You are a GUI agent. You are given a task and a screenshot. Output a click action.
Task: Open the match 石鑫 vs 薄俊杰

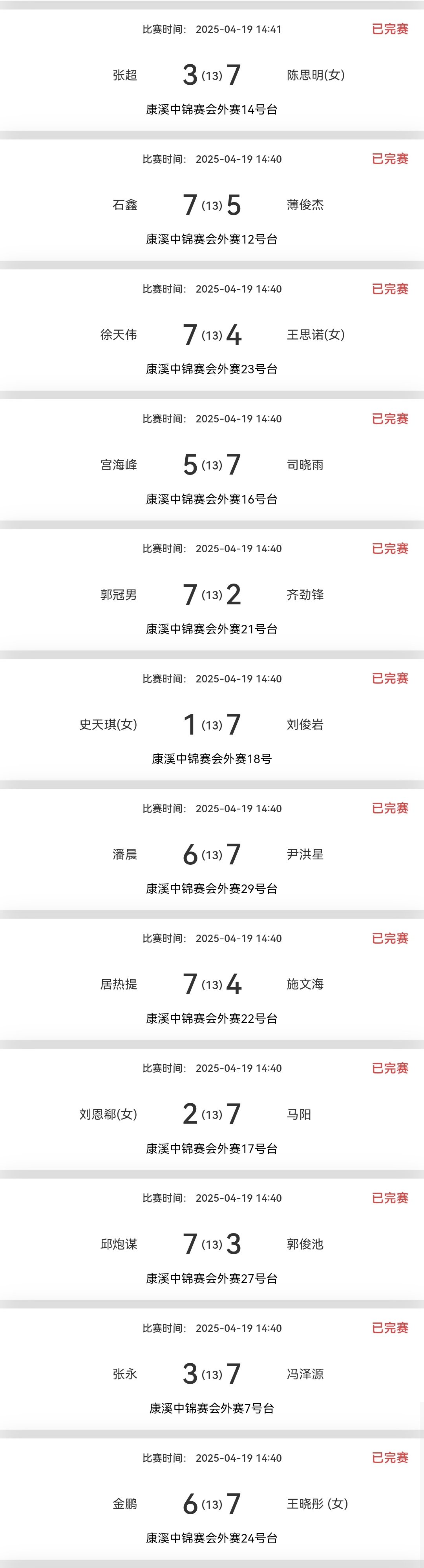211,205
